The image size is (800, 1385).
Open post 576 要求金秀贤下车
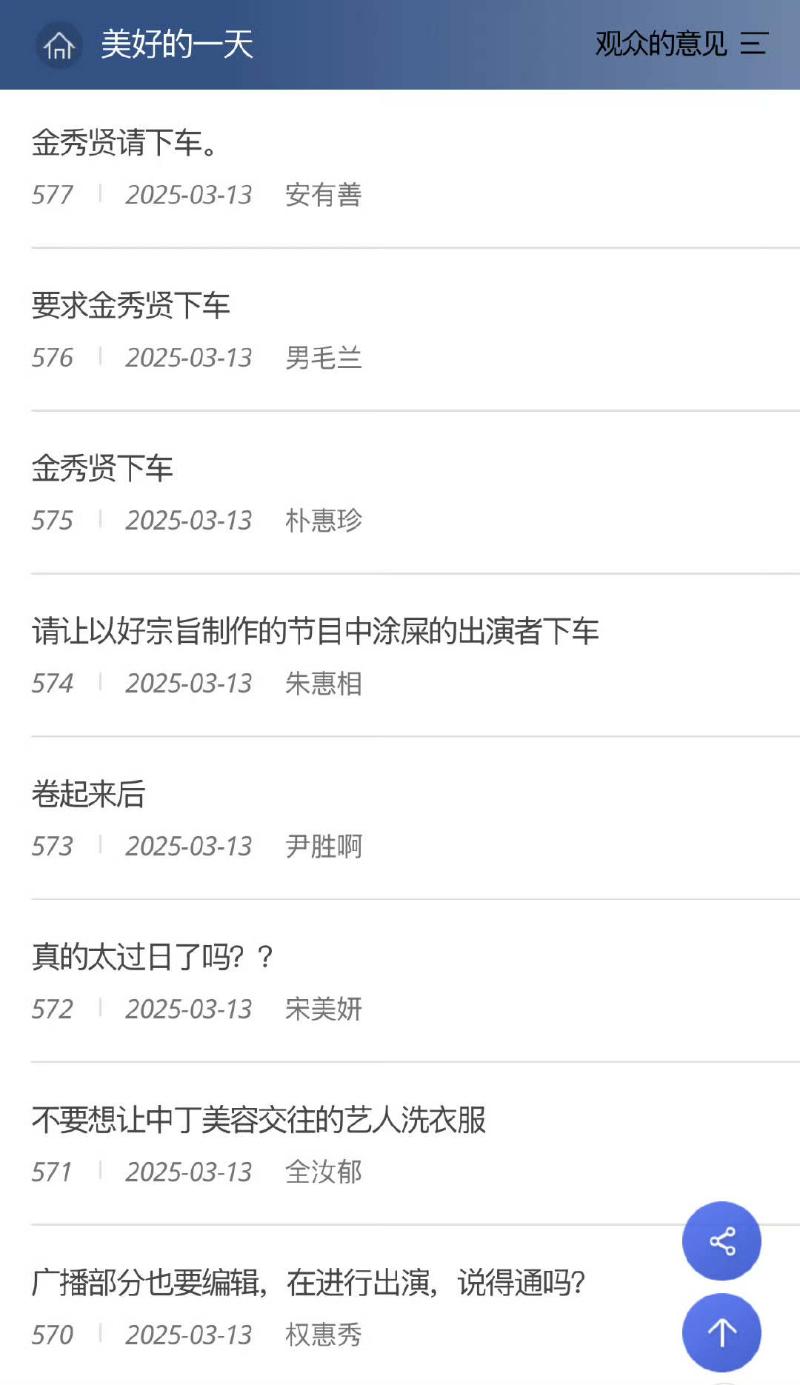131,305
